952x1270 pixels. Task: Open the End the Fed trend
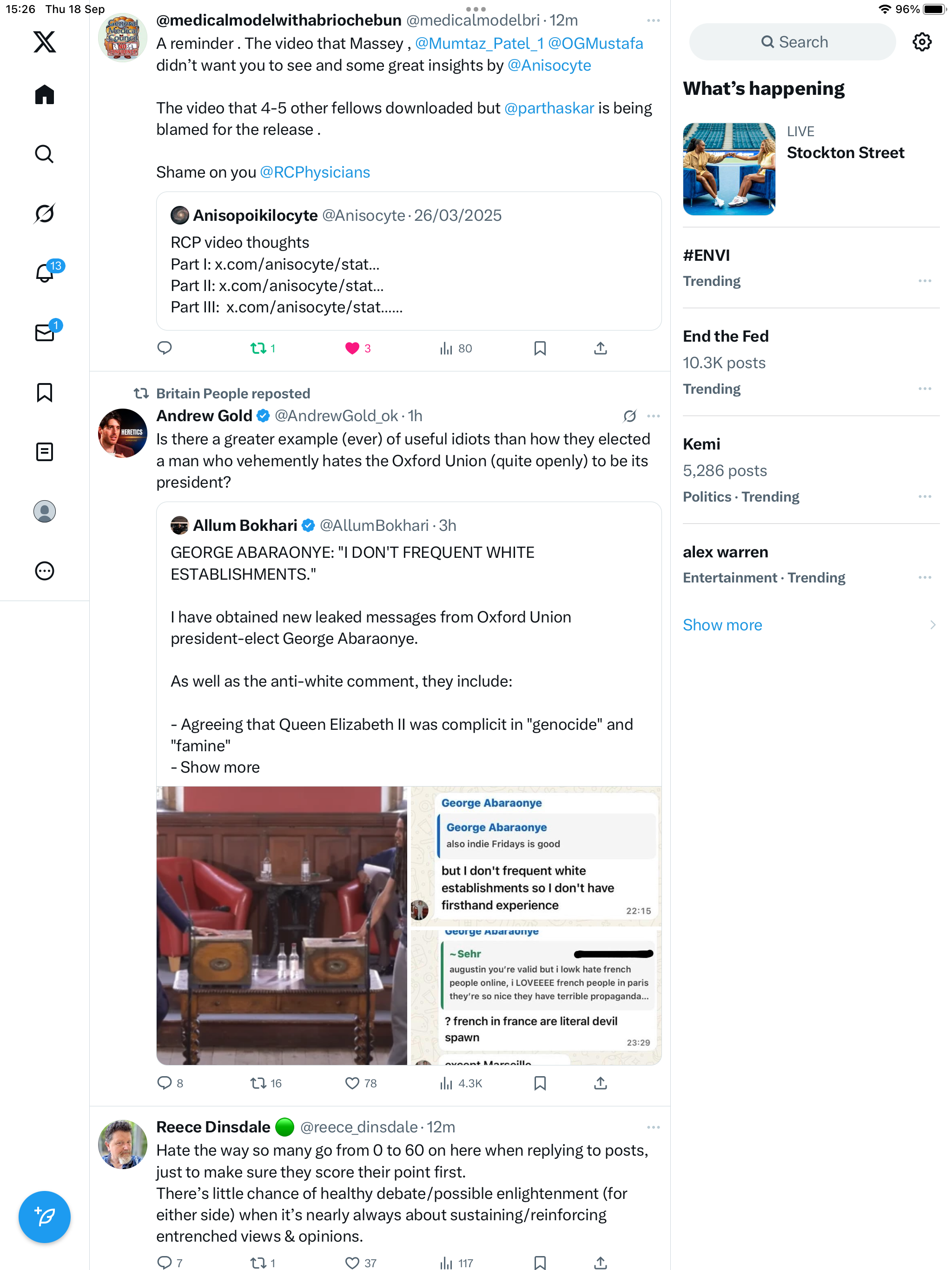pyautogui.click(x=725, y=337)
